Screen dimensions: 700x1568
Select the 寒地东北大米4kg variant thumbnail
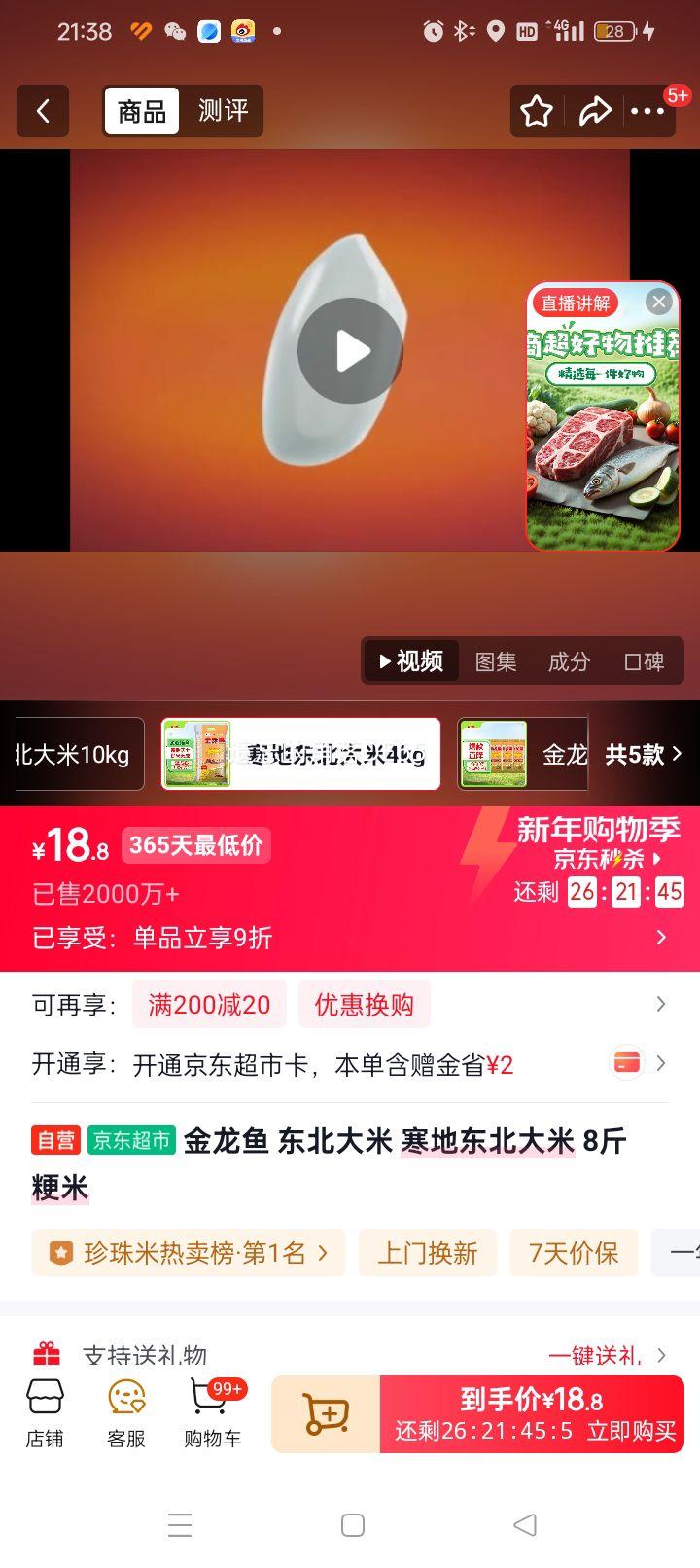(x=300, y=754)
